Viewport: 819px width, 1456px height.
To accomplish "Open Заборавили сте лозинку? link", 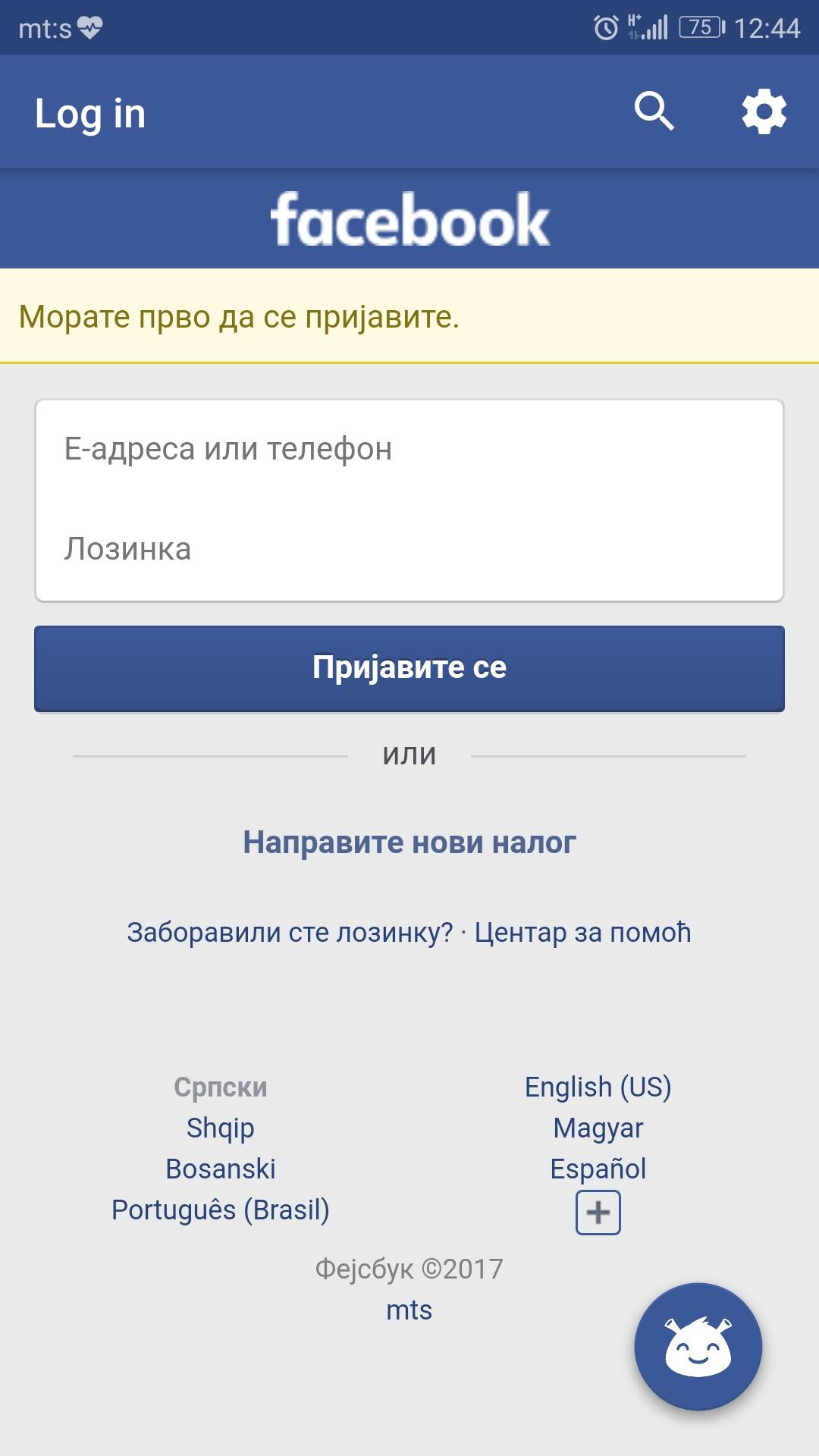I will (x=290, y=932).
